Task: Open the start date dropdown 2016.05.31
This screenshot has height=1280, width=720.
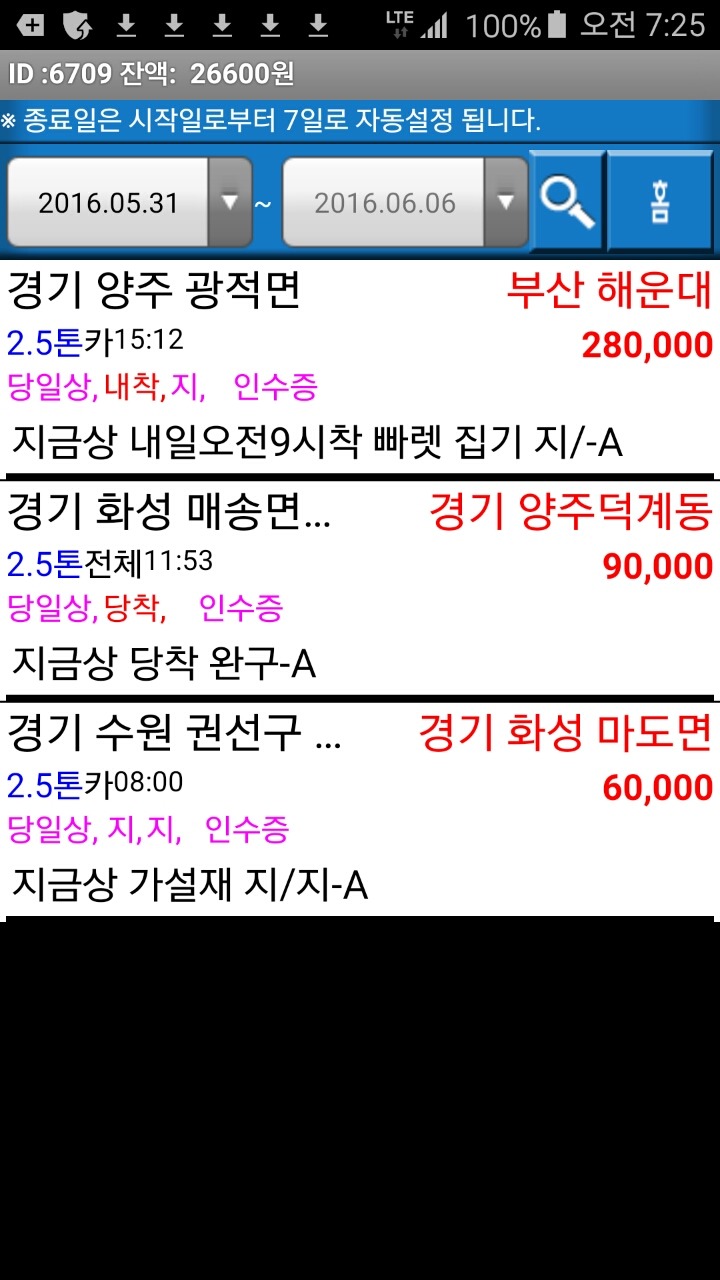Action: coord(130,203)
